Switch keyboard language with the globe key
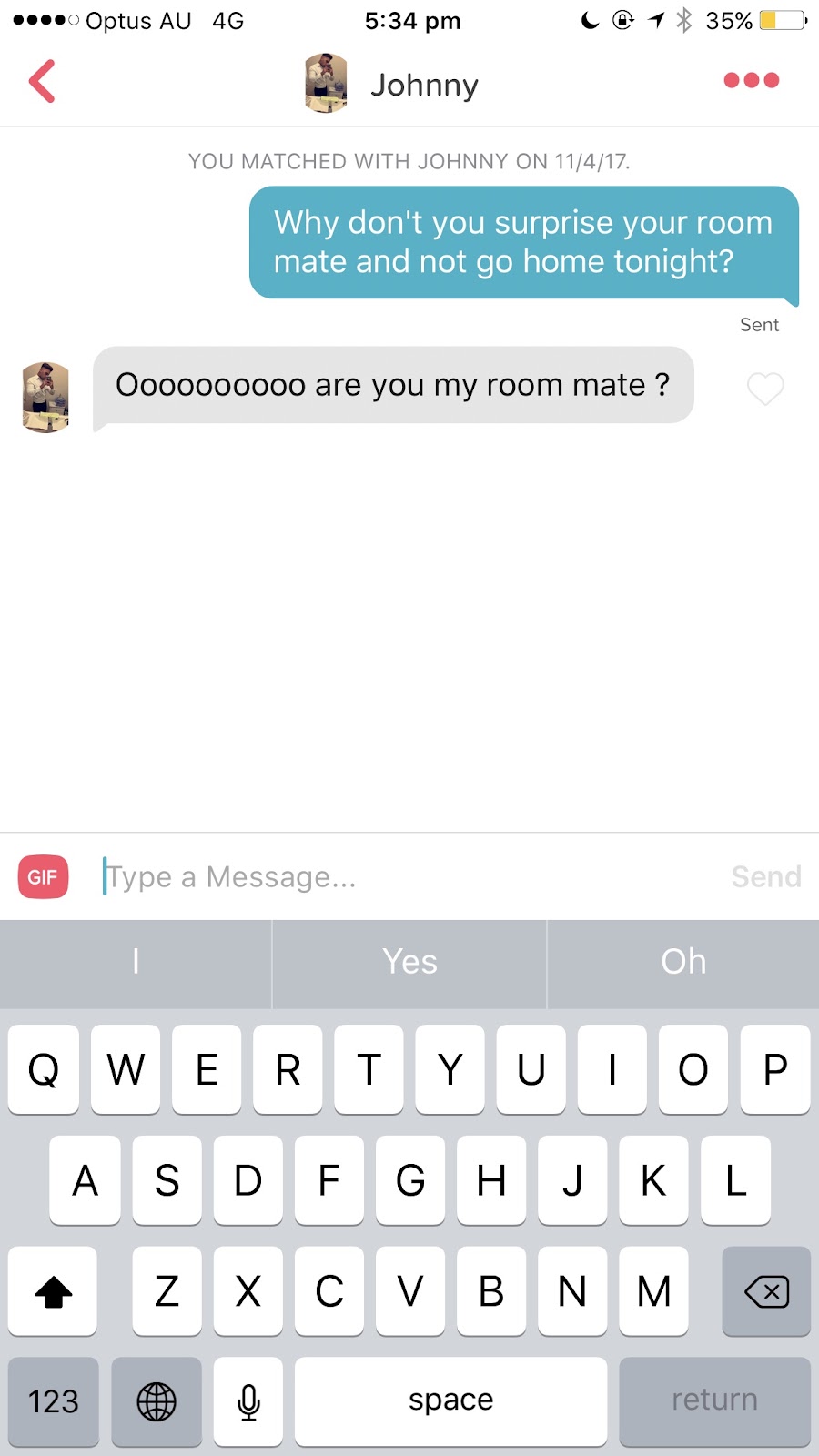The image size is (819, 1456). (157, 1401)
